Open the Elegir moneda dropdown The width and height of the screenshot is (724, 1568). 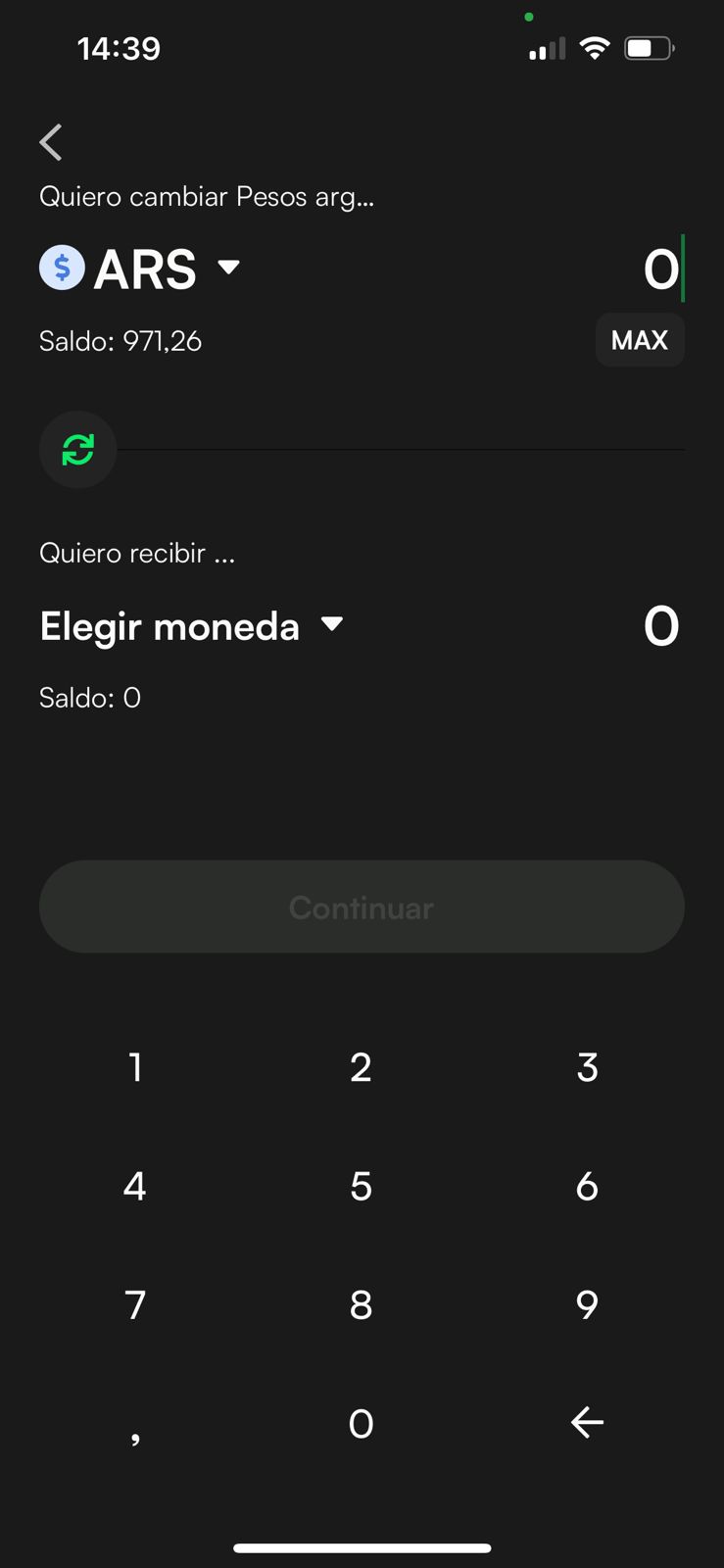tap(192, 626)
